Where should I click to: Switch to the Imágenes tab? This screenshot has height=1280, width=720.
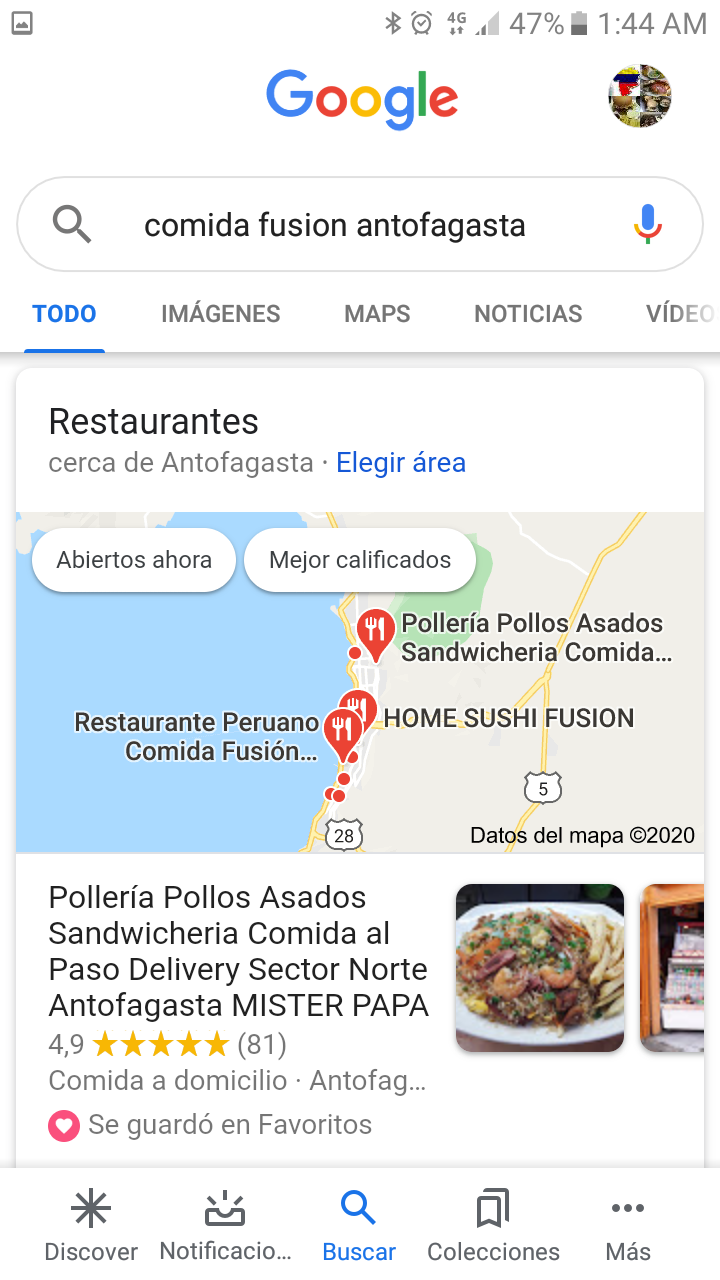click(x=220, y=313)
